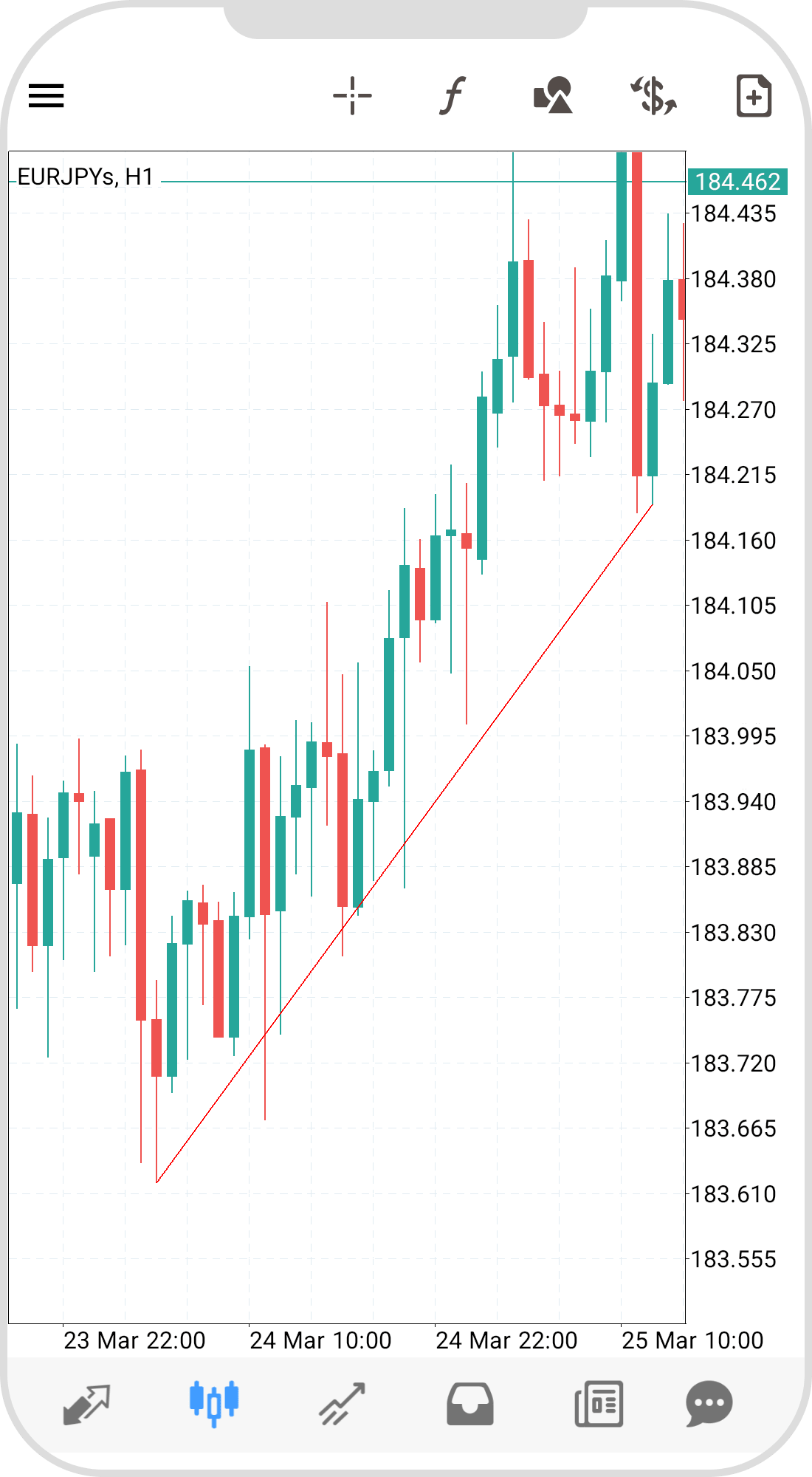Open the indicators function list
This screenshot has height=1477, width=812.
(x=453, y=96)
